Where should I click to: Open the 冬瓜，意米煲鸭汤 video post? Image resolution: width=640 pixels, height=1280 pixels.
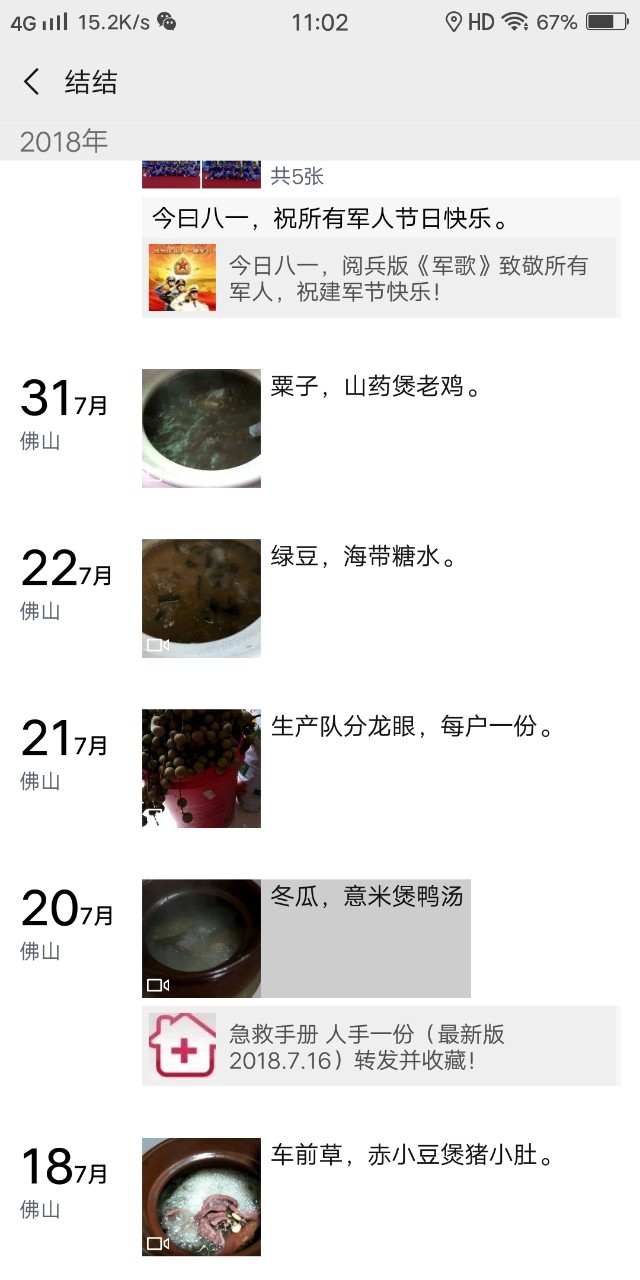(x=201, y=938)
